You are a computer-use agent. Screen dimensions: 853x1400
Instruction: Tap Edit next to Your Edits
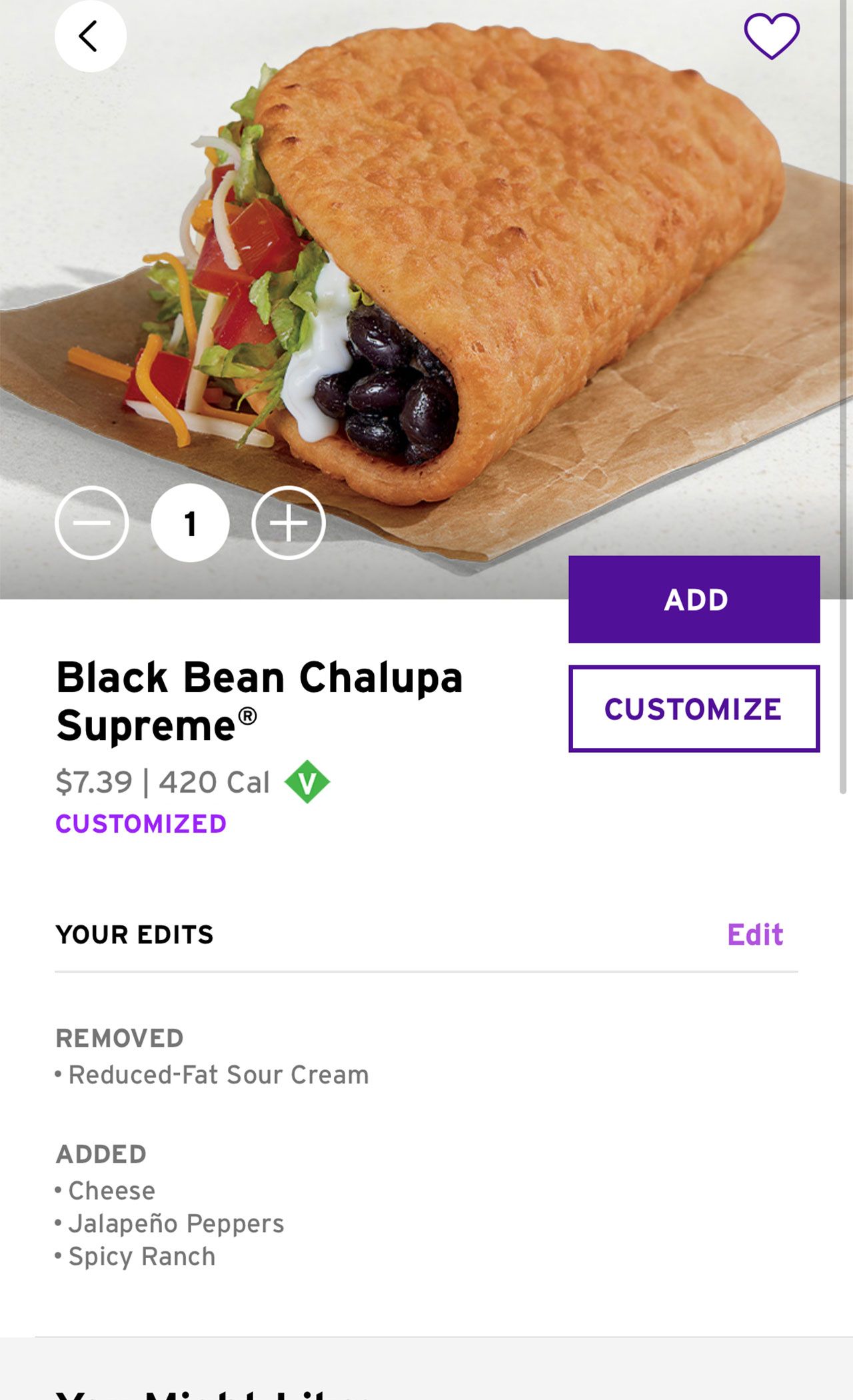(754, 935)
